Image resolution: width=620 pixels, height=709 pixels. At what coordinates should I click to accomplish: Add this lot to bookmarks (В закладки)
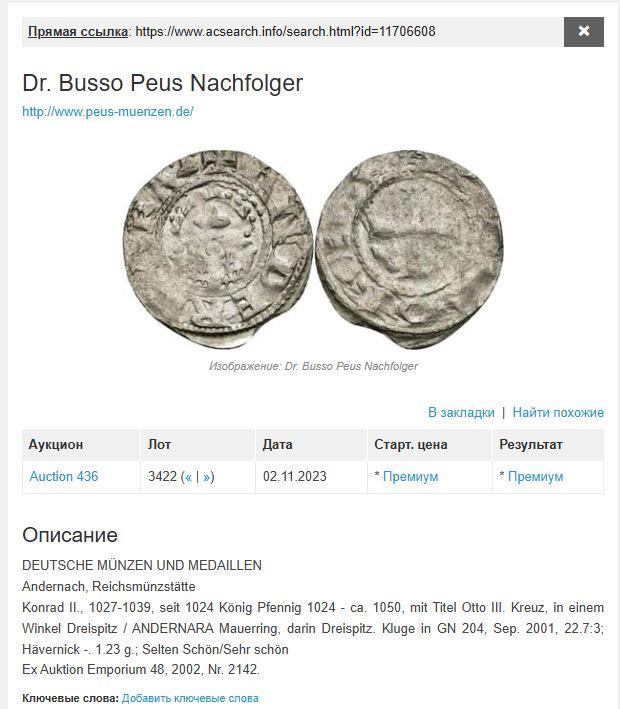[x=461, y=412]
